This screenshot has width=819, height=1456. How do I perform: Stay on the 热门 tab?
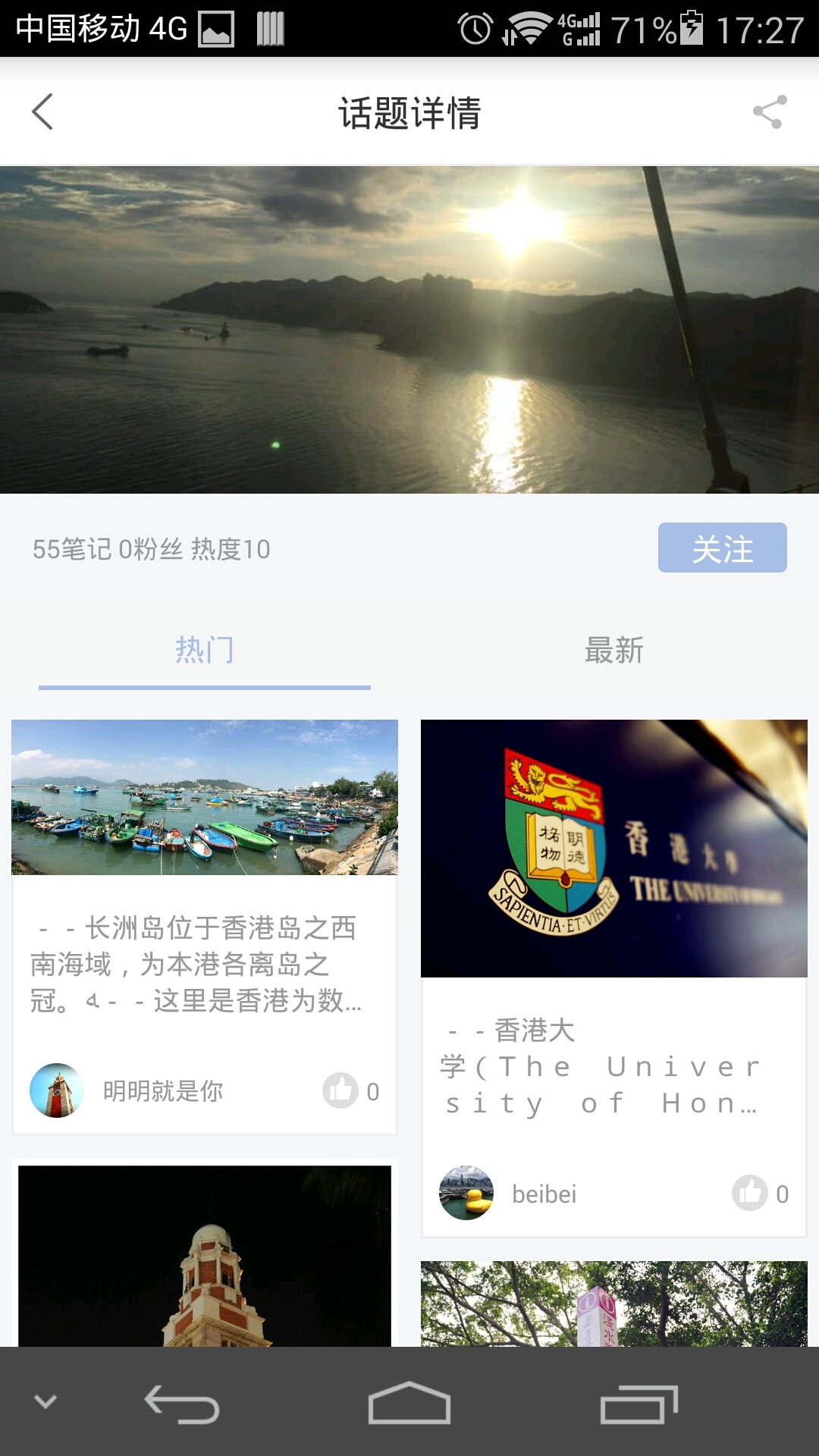(x=206, y=651)
